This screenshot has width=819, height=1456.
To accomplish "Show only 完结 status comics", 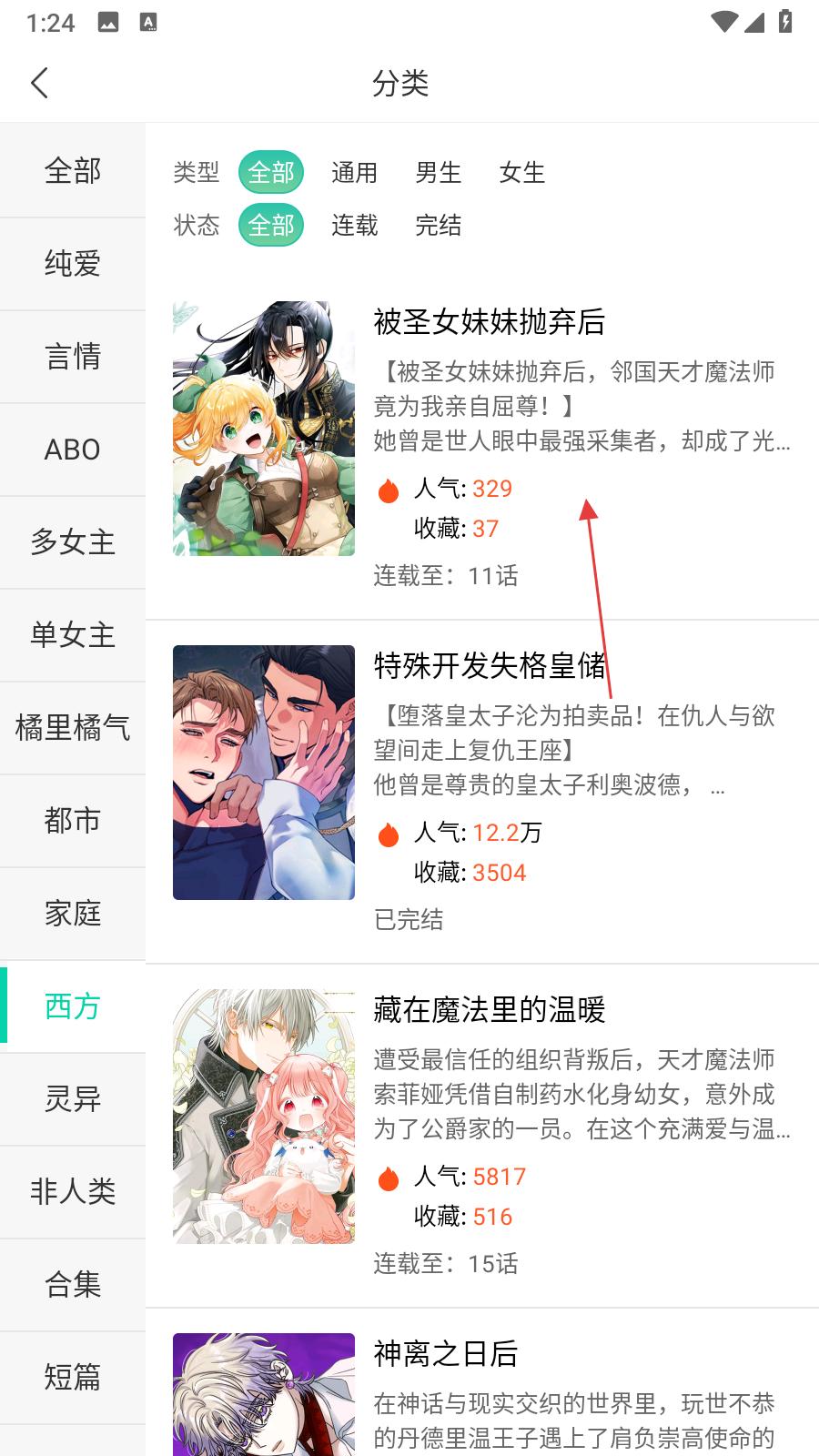I will [438, 226].
